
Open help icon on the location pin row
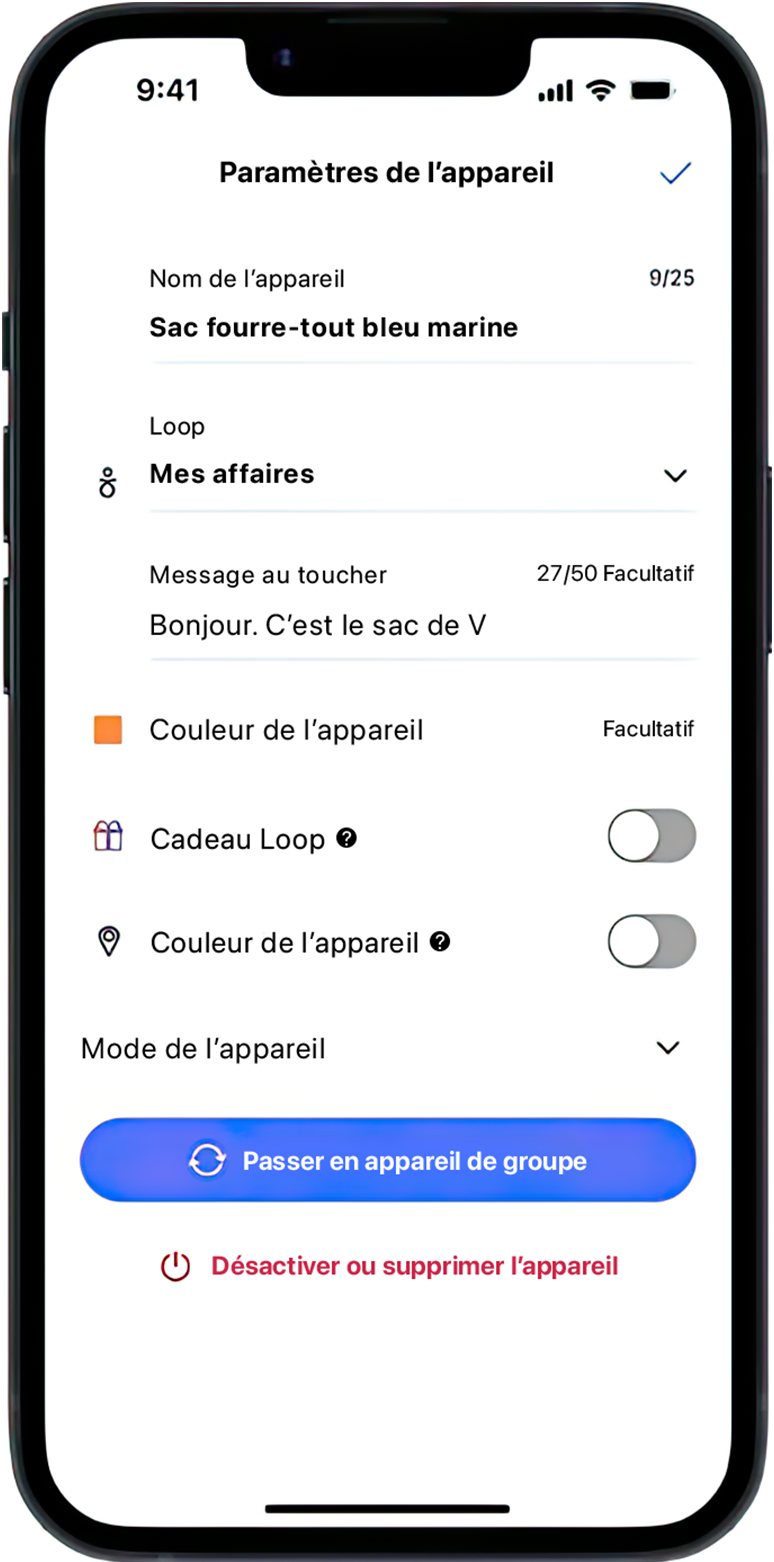(440, 941)
